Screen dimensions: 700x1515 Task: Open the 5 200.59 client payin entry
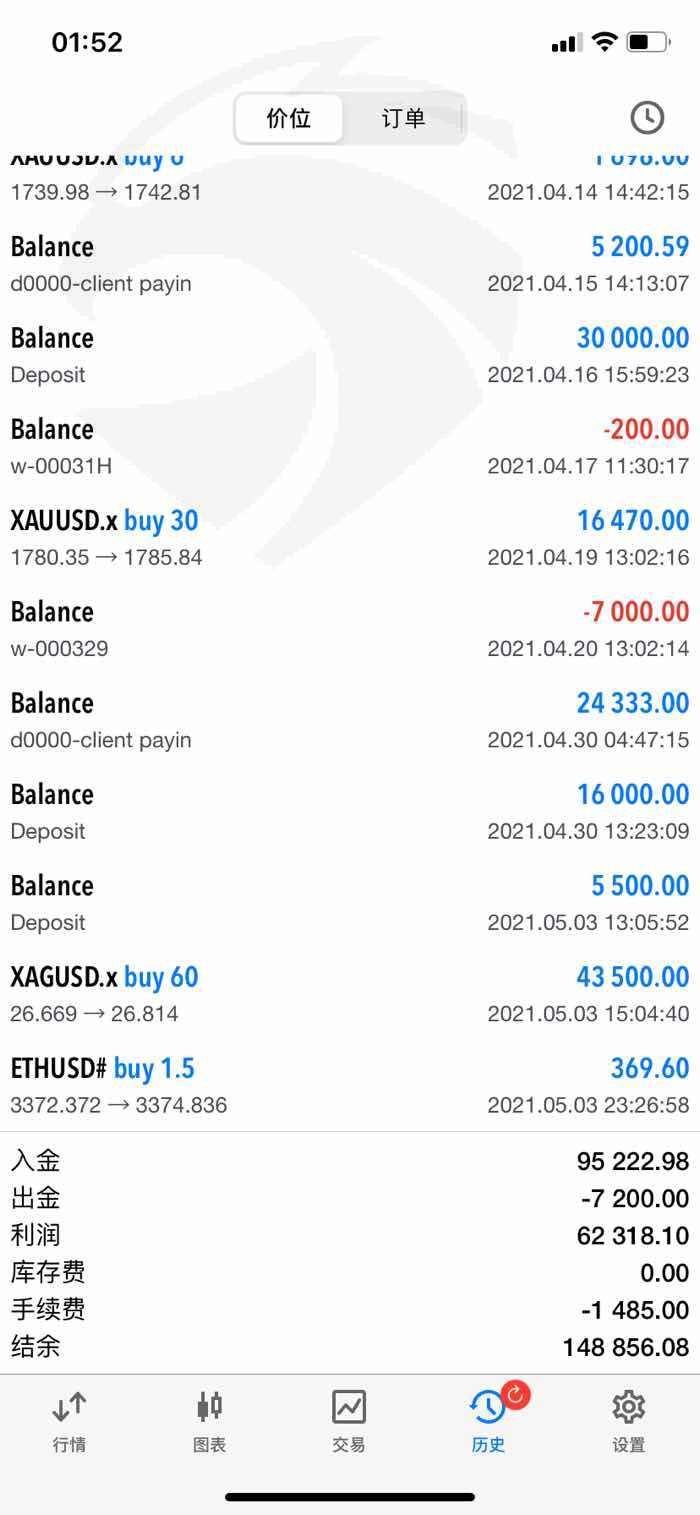pyautogui.click(x=350, y=264)
